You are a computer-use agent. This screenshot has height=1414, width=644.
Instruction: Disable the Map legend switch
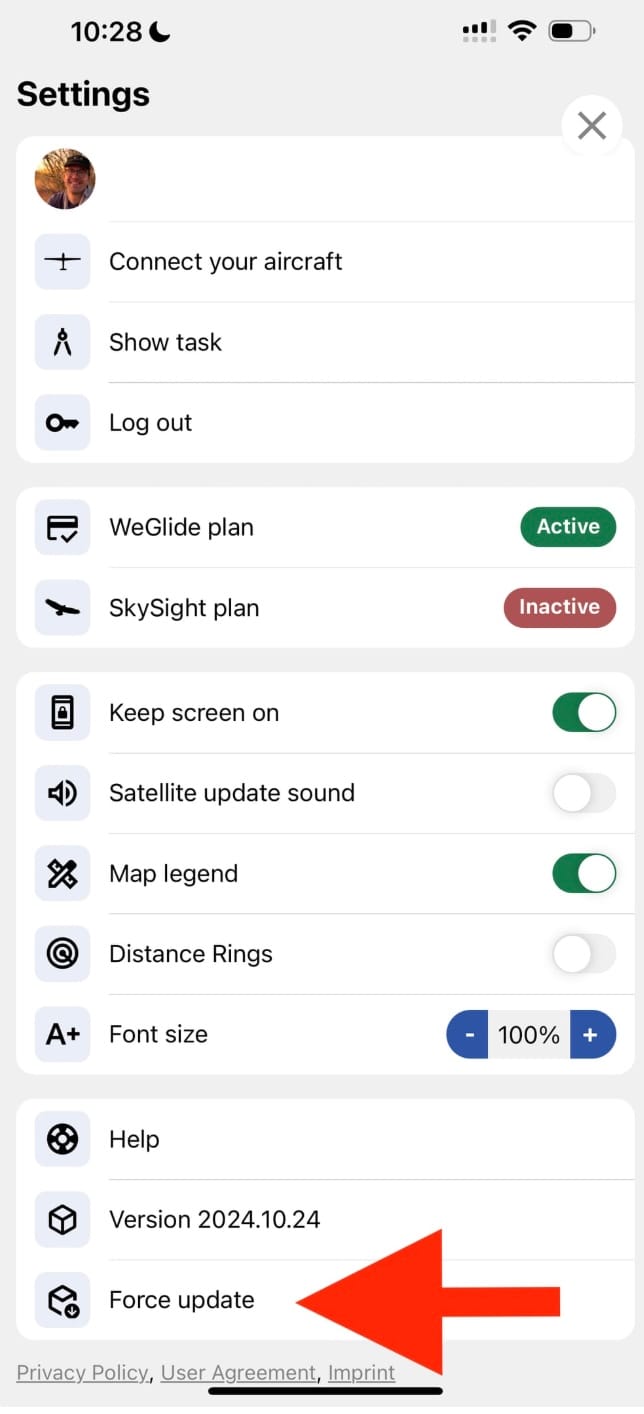click(x=584, y=873)
